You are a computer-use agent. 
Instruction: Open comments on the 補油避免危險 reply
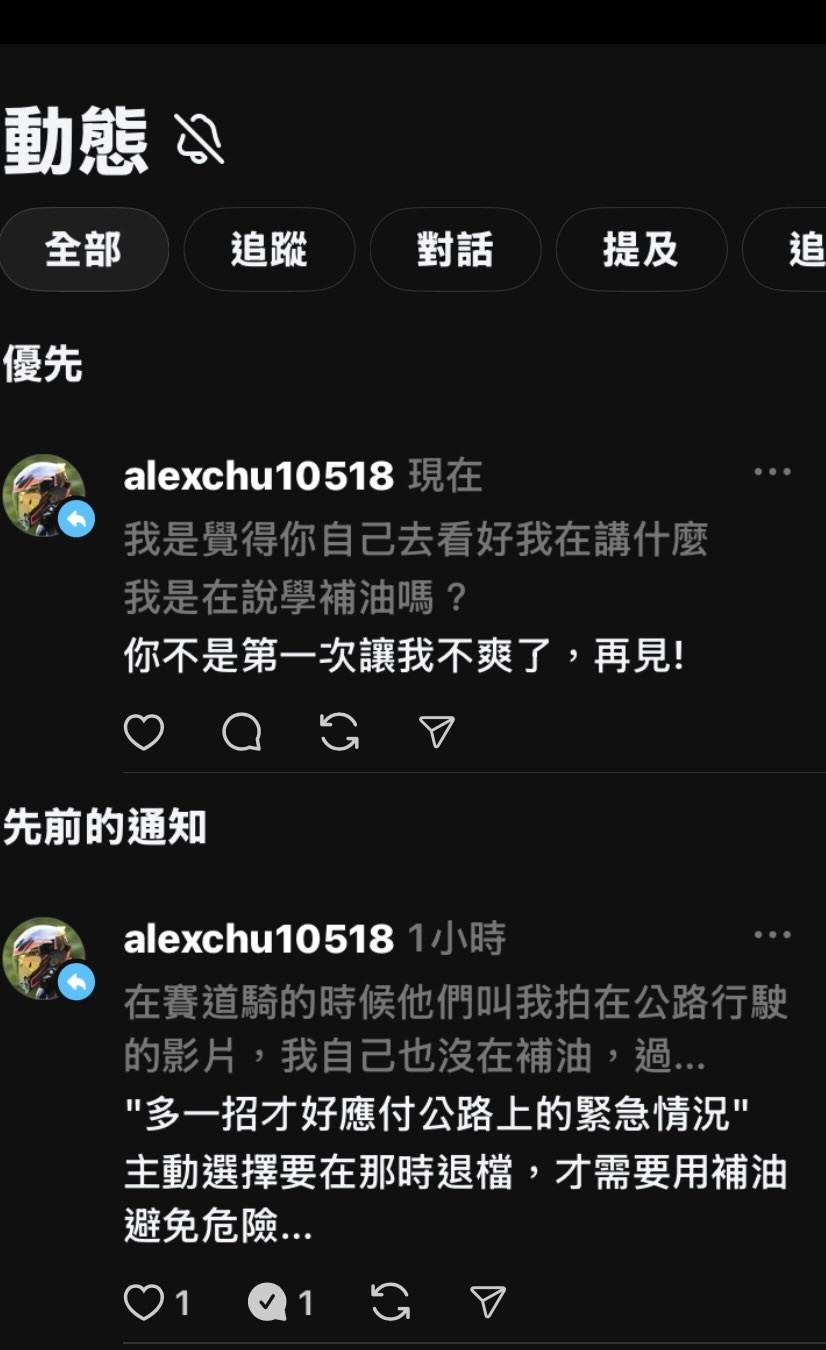[x=268, y=1302]
